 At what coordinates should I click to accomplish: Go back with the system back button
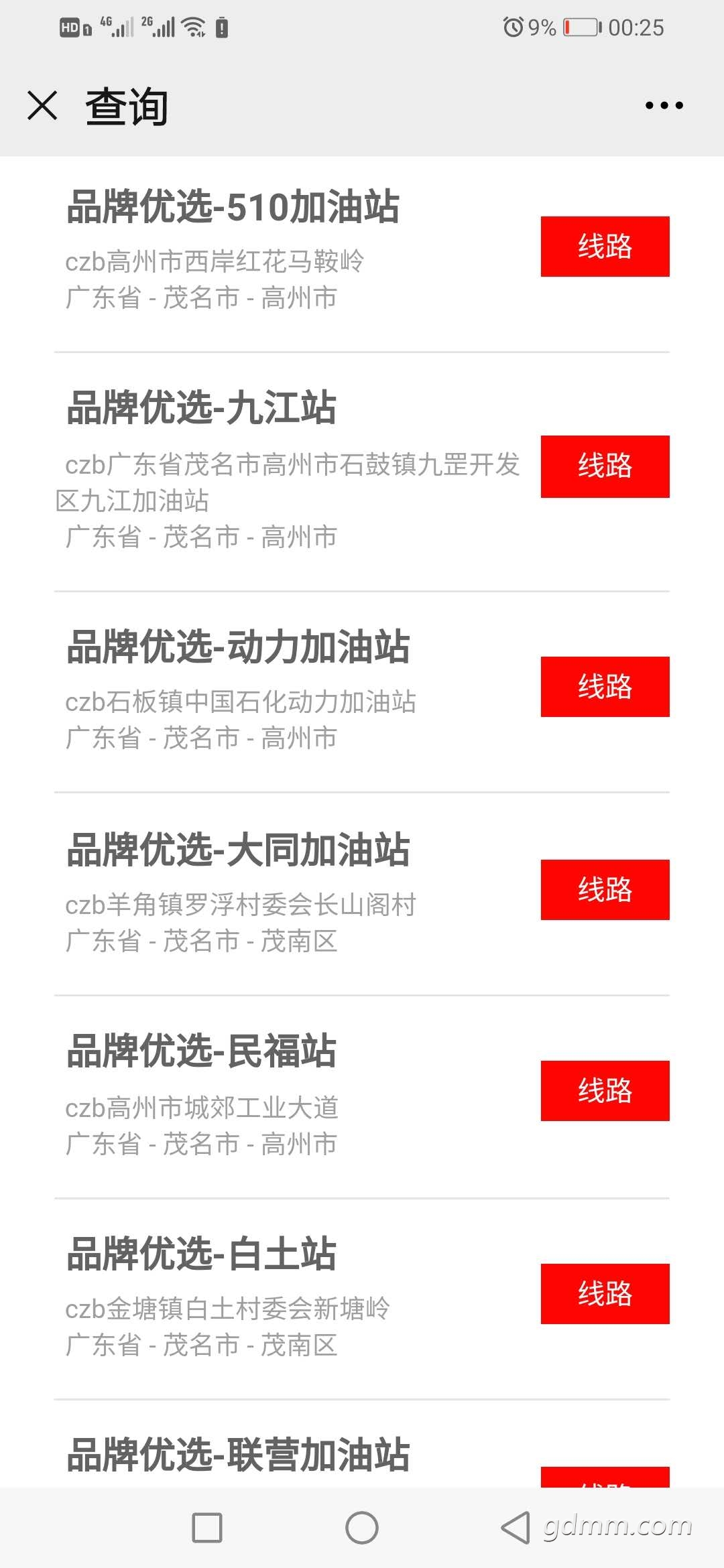(x=516, y=1528)
